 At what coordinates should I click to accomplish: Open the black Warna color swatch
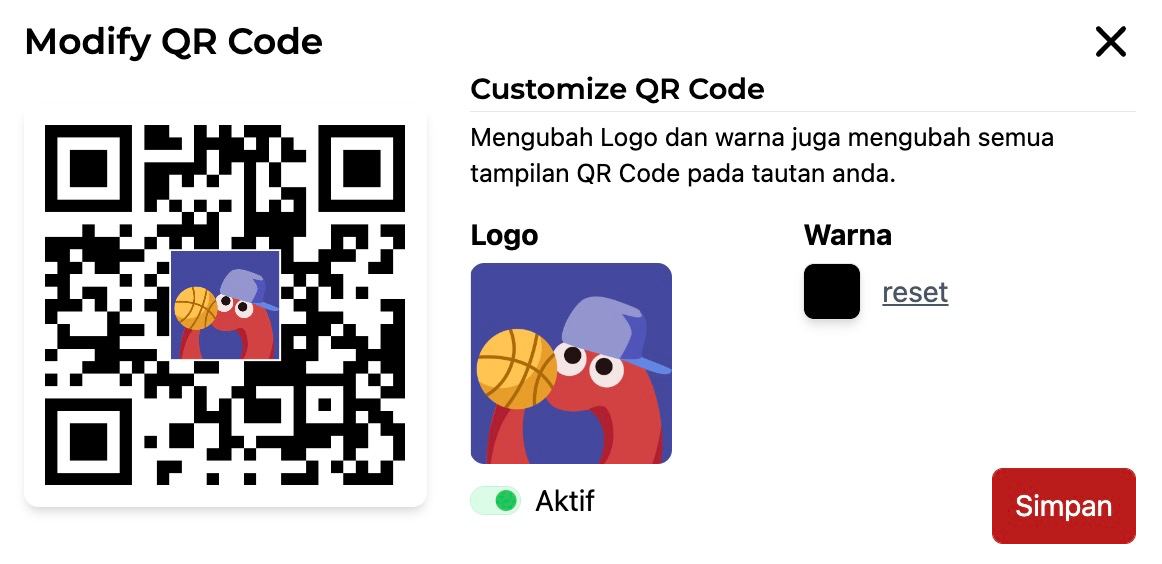click(831, 292)
